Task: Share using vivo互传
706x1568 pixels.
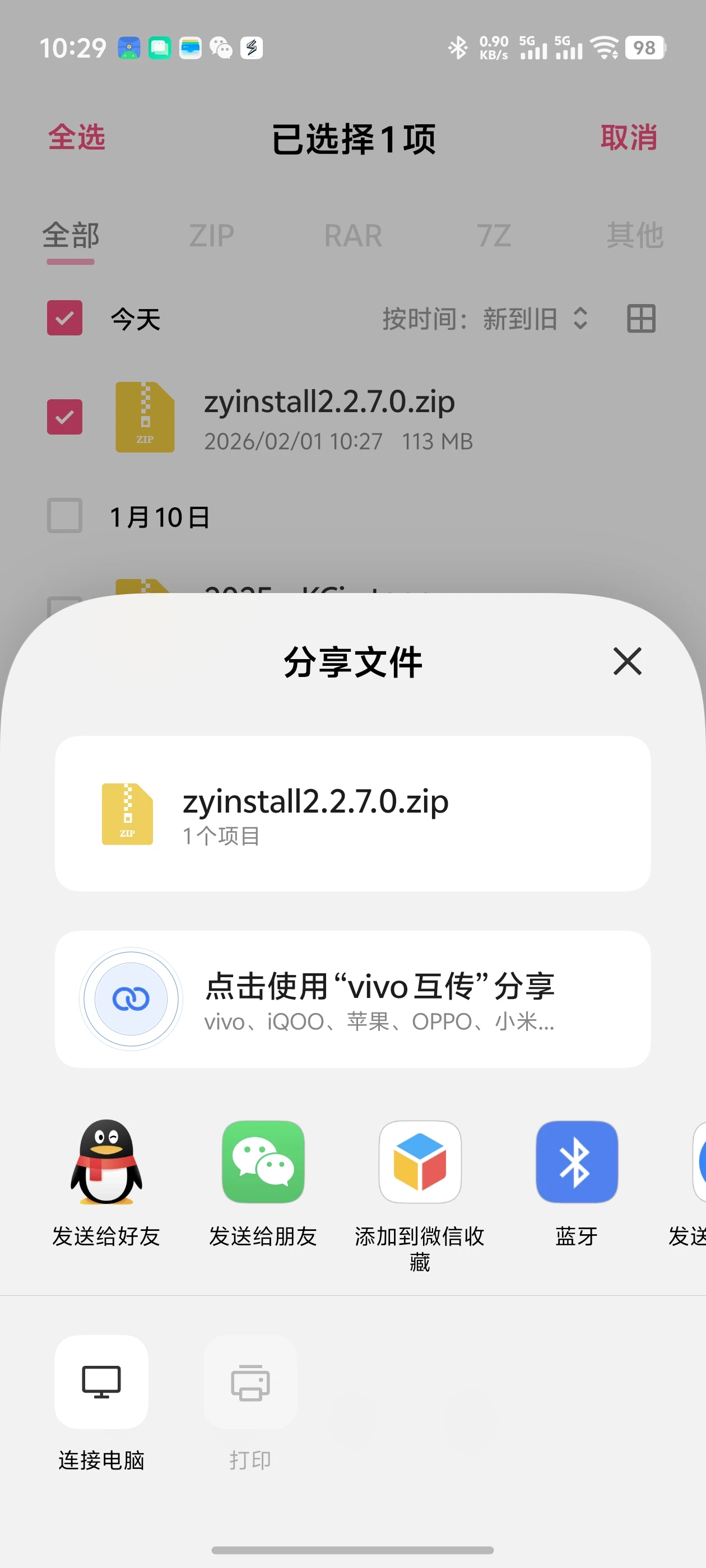Action: 352,999
